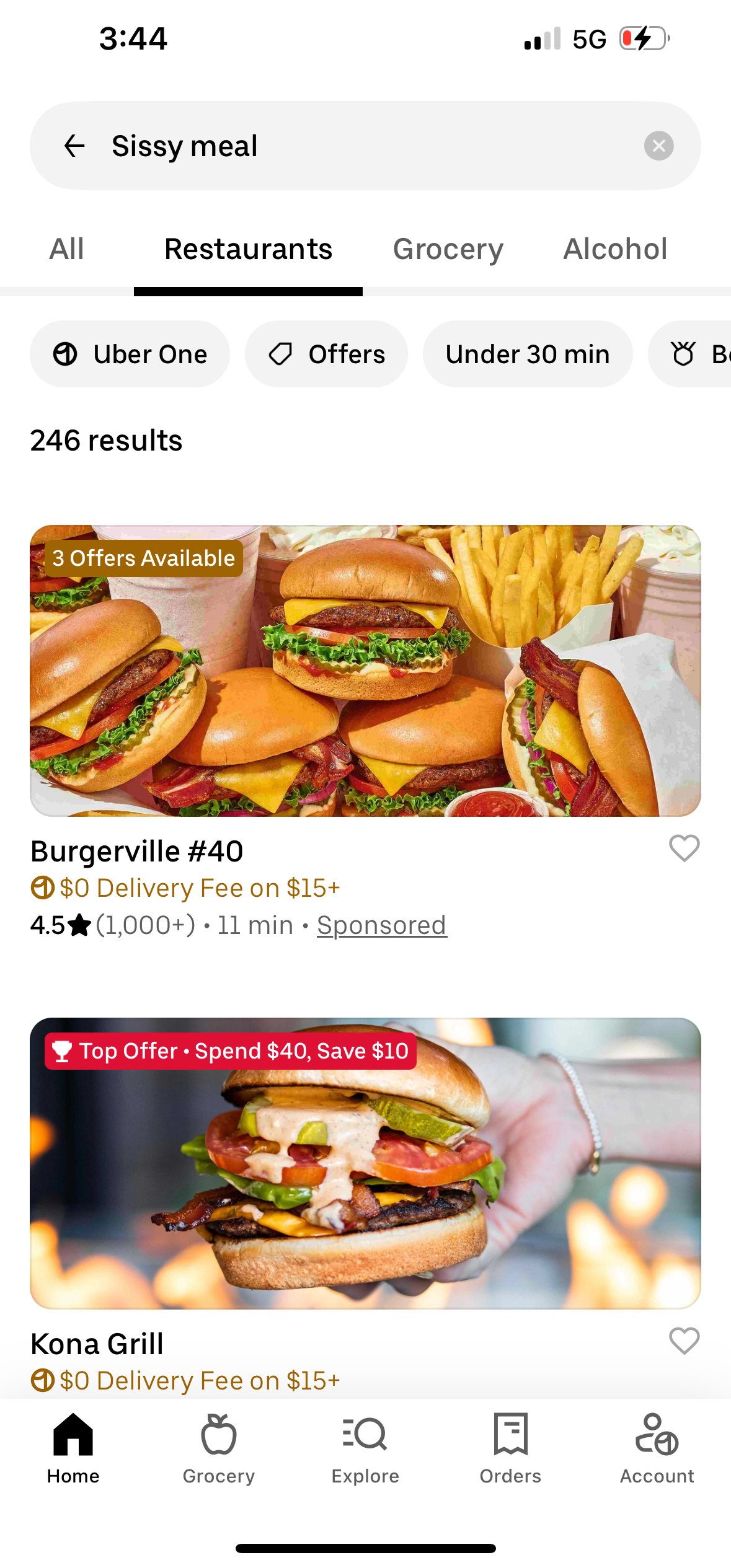Screen dimensions: 731x1568
Task: View the Orders tab
Action: pyautogui.click(x=510, y=1449)
